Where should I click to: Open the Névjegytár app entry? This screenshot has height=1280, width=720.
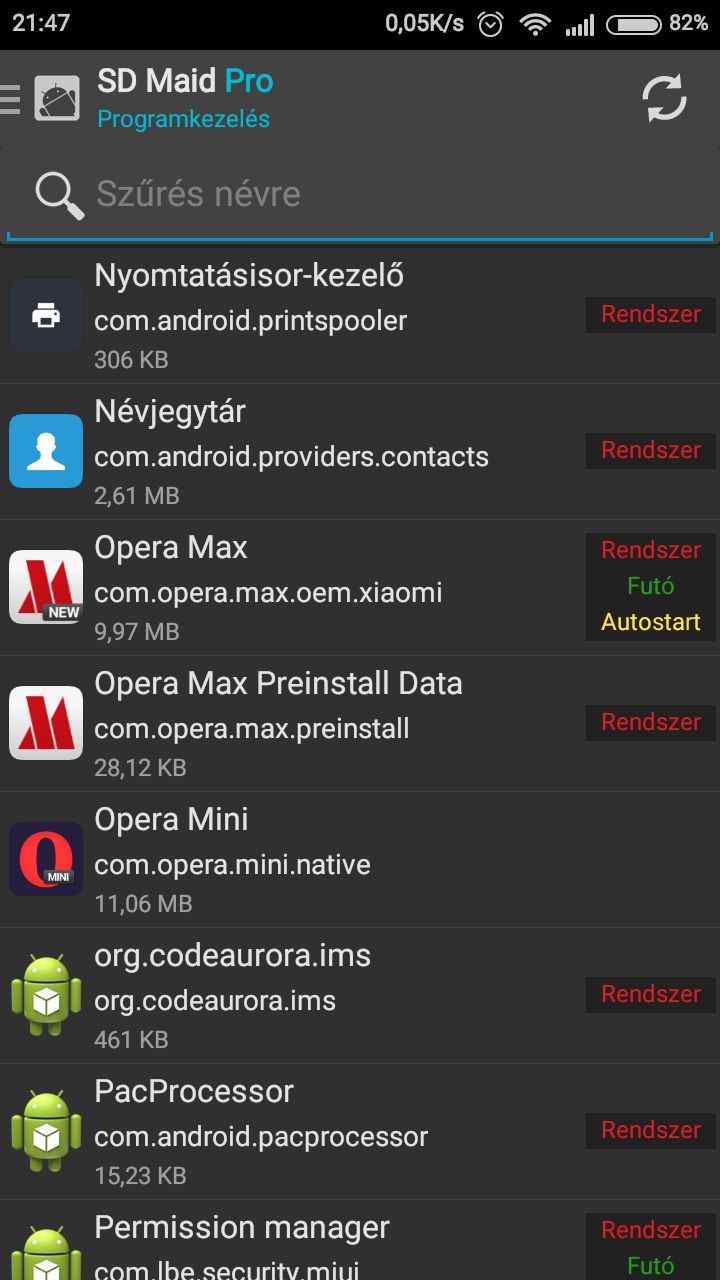360,452
